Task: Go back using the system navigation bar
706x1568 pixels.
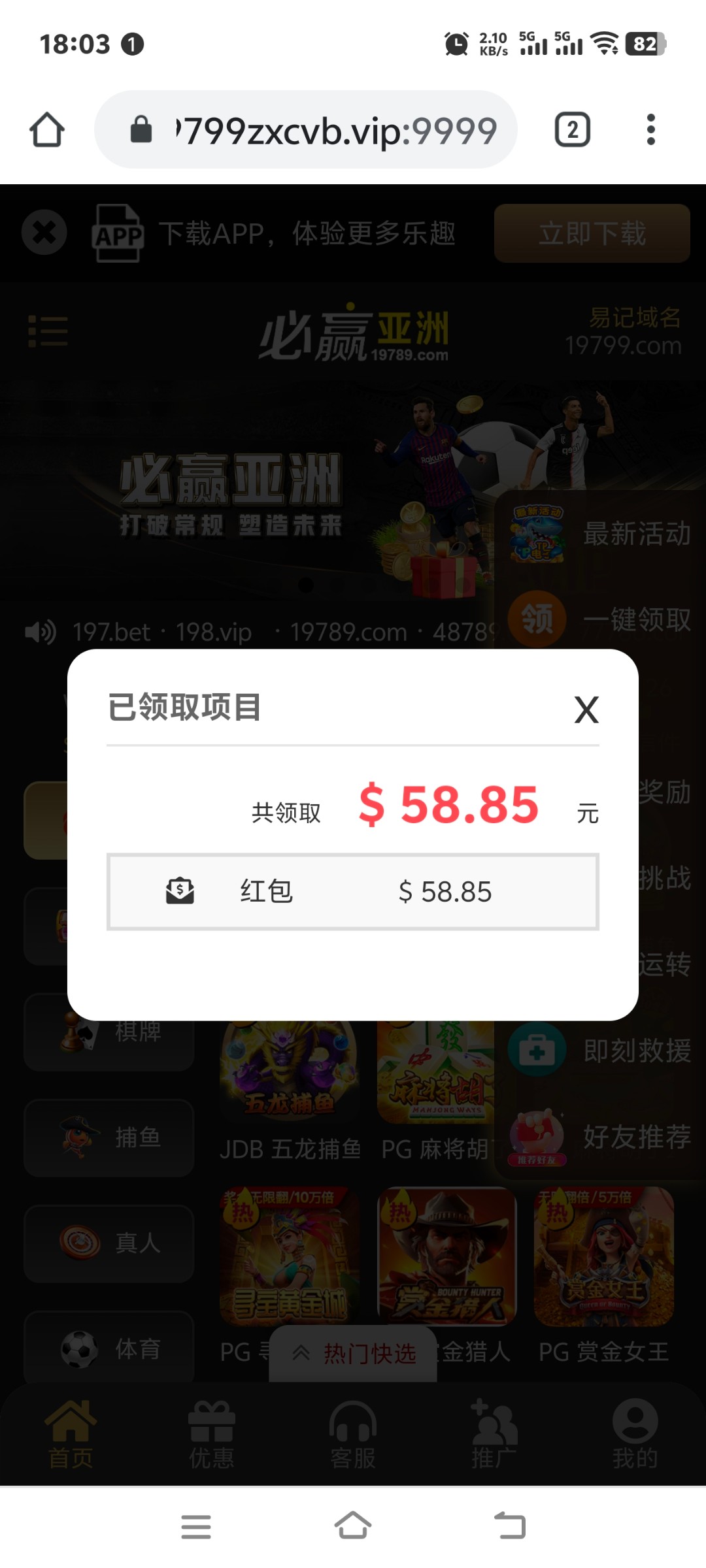Action: [x=510, y=1526]
